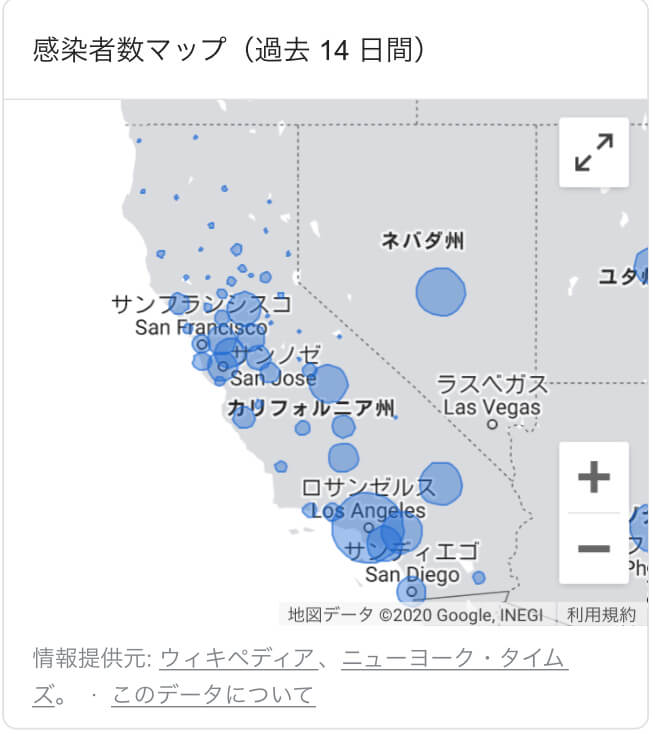Screen dimensions: 663x734
Task: Open the このデータについて link
Action: [213, 695]
